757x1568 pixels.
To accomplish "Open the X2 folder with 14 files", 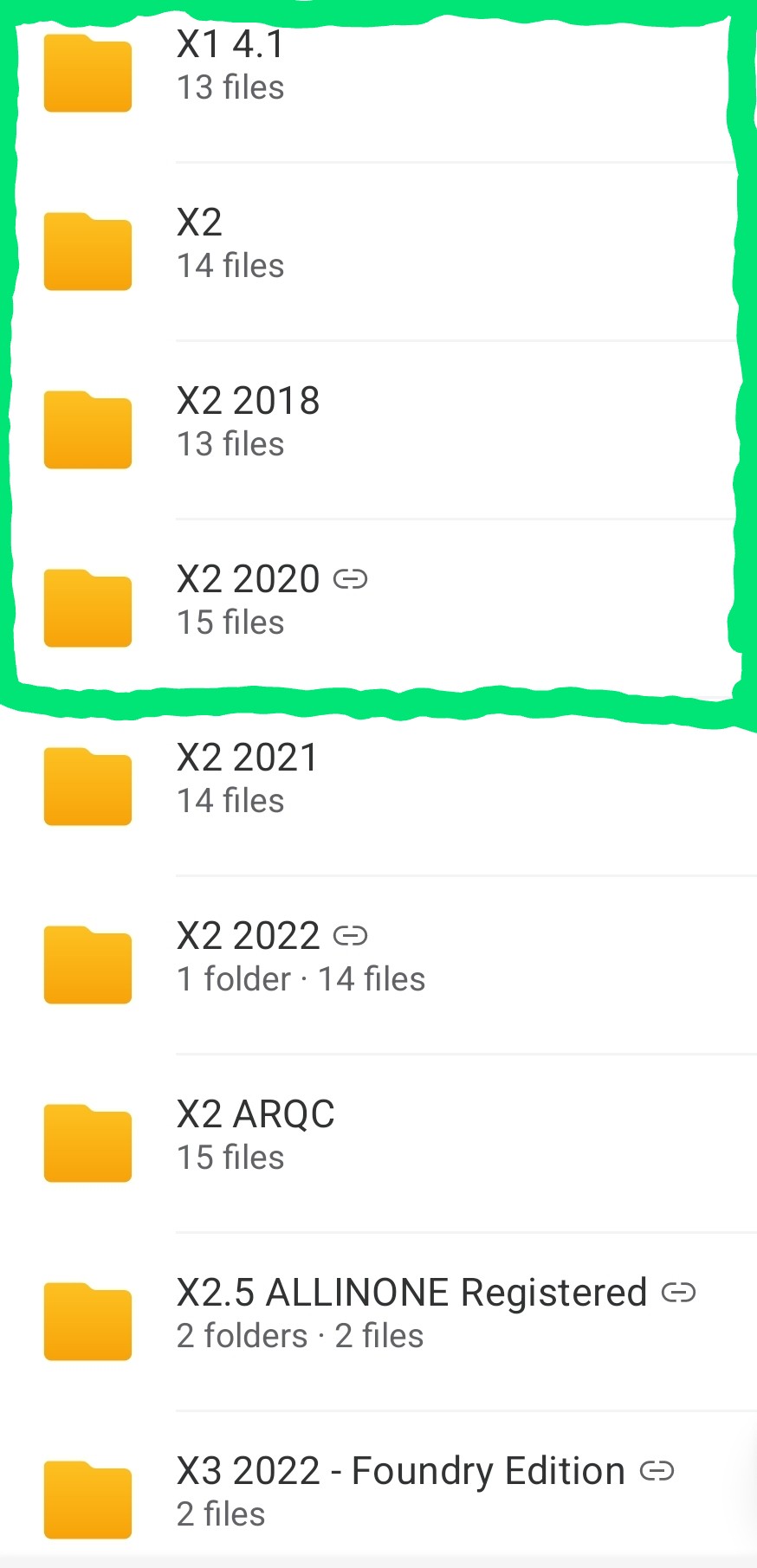I will [x=230, y=244].
